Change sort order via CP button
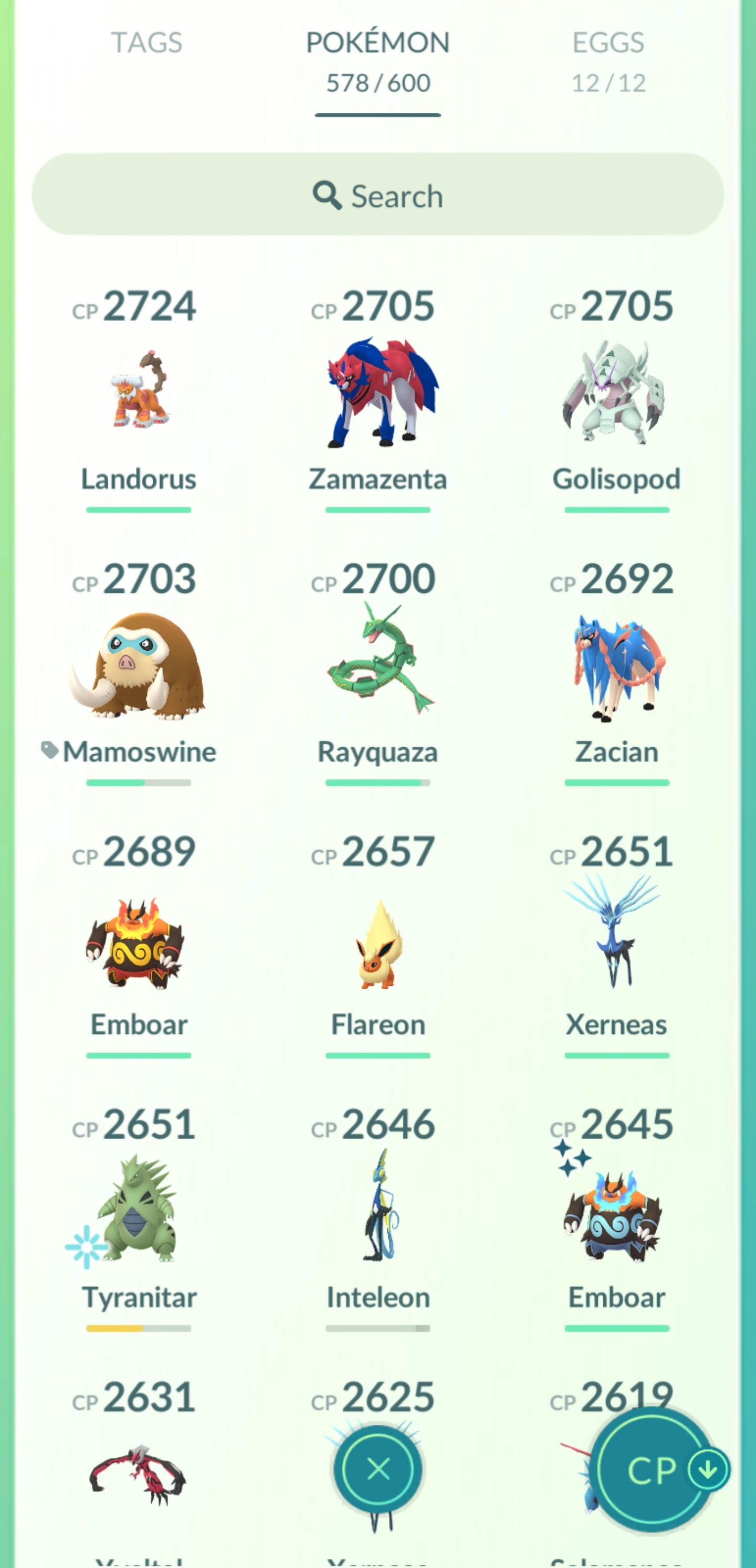The width and height of the screenshot is (756, 1568). click(x=653, y=1470)
